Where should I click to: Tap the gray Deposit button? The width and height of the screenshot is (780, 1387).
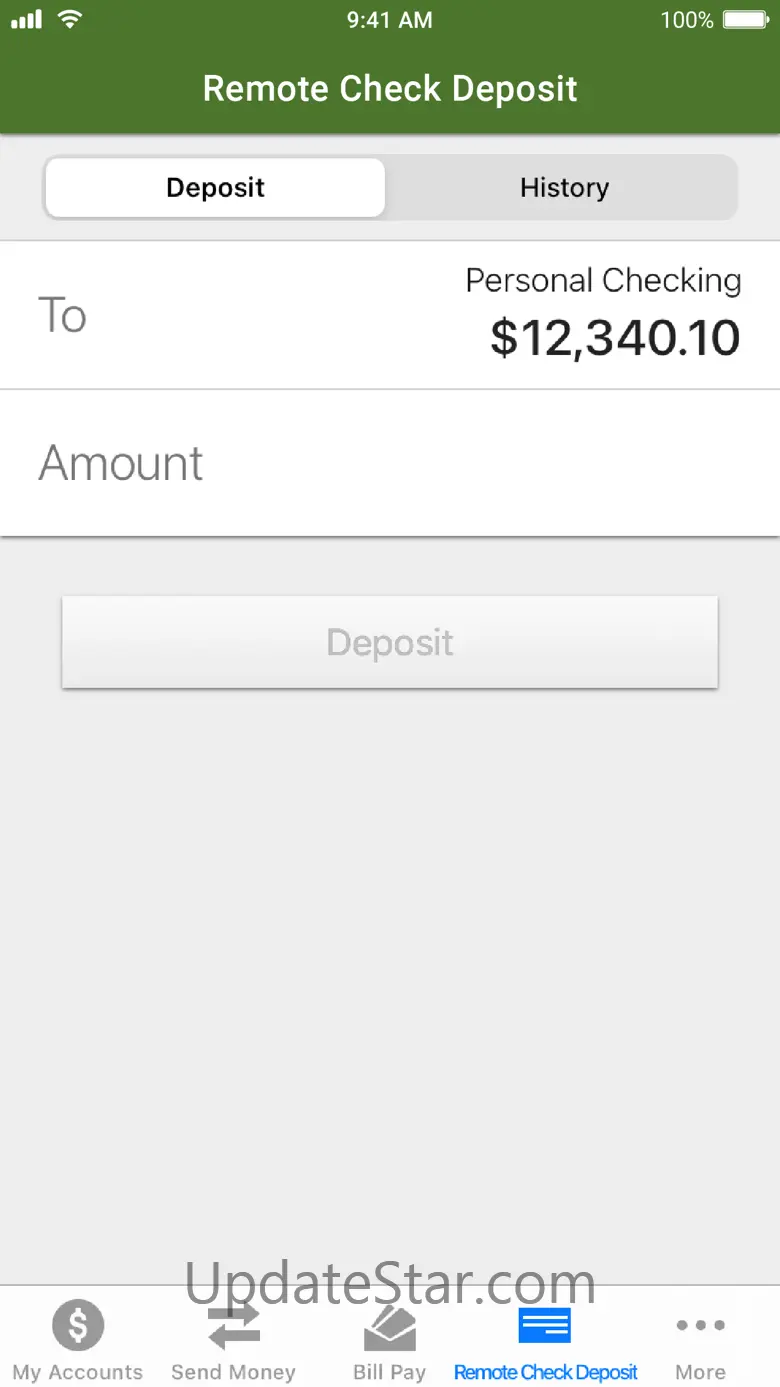[390, 642]
